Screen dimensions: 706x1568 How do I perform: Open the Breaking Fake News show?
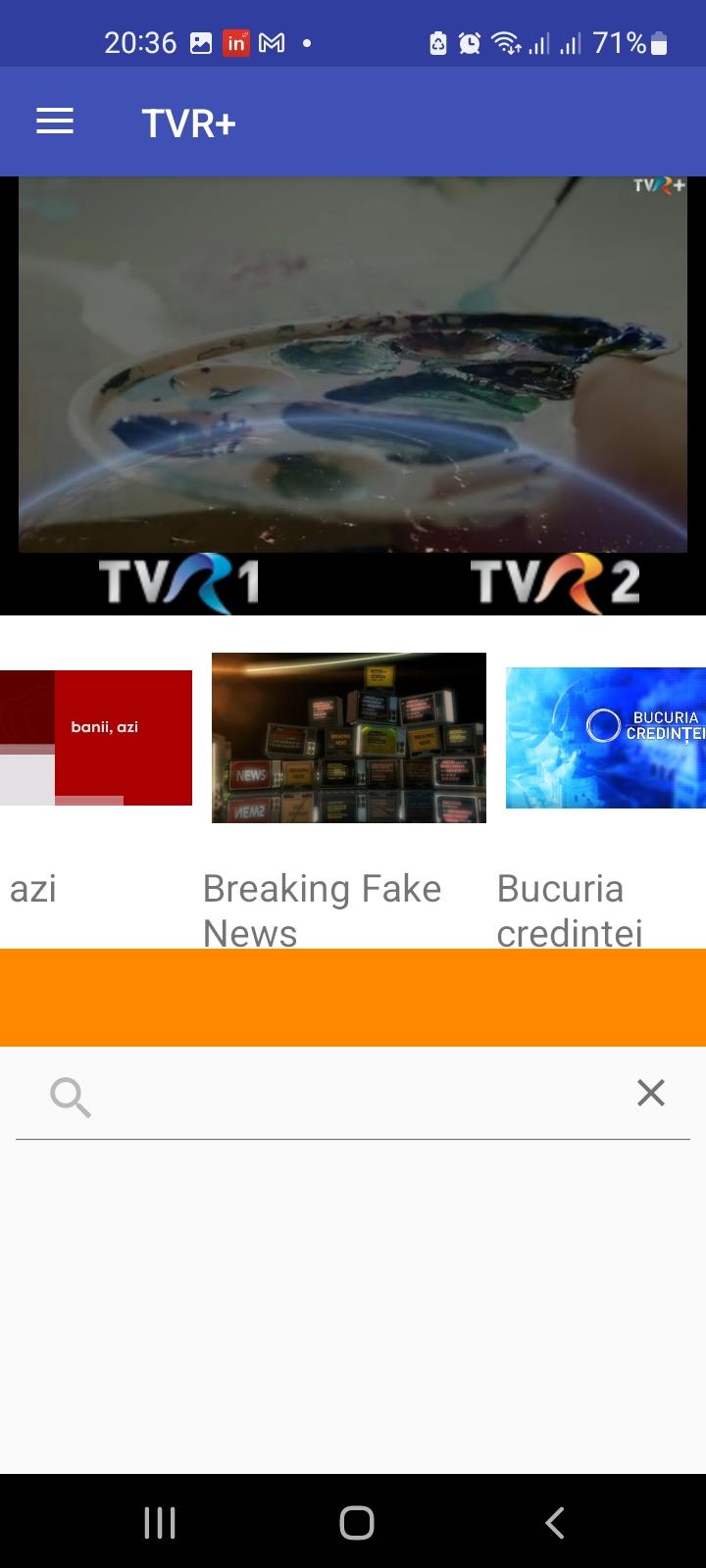click(x=348, y=737)
